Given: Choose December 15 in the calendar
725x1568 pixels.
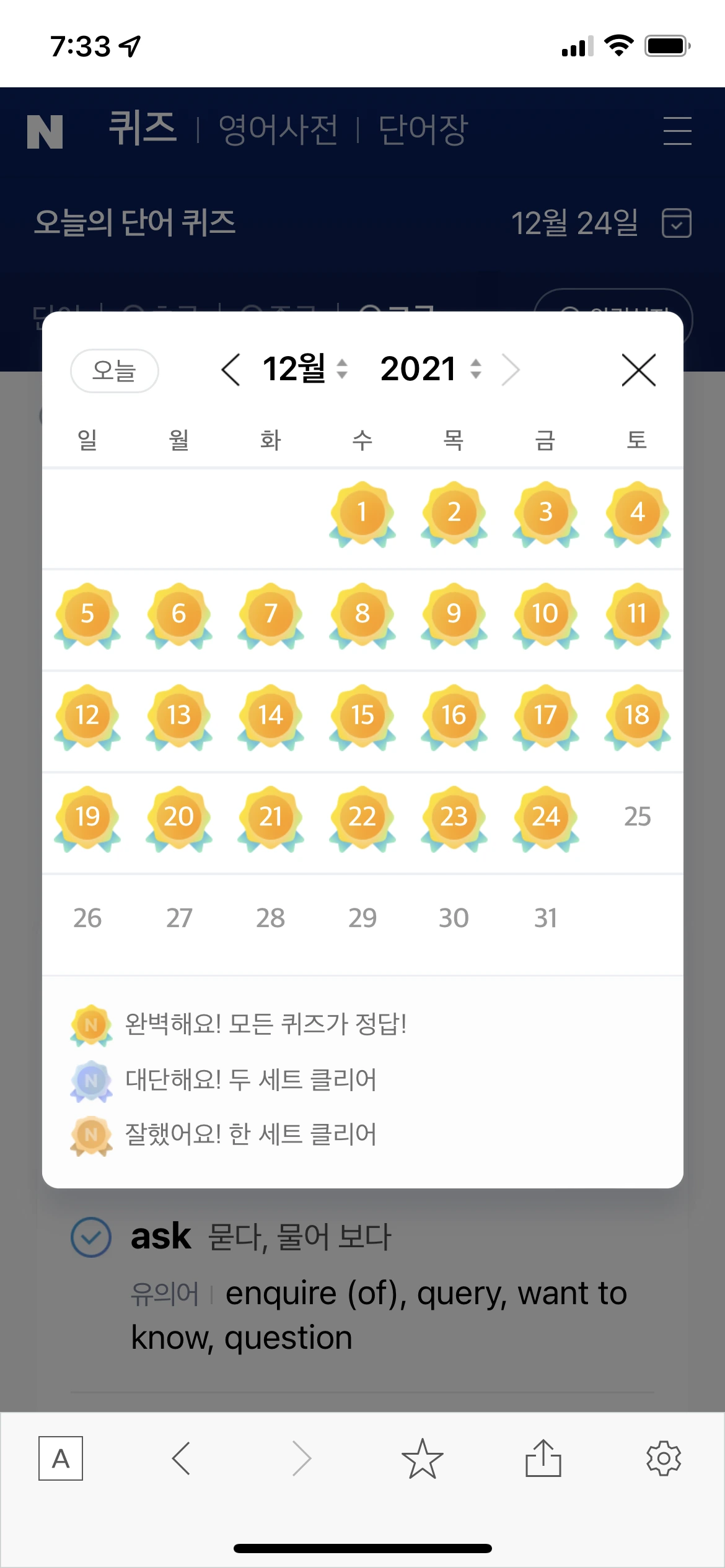Looking at the screenshot, I should click(362, 716).
